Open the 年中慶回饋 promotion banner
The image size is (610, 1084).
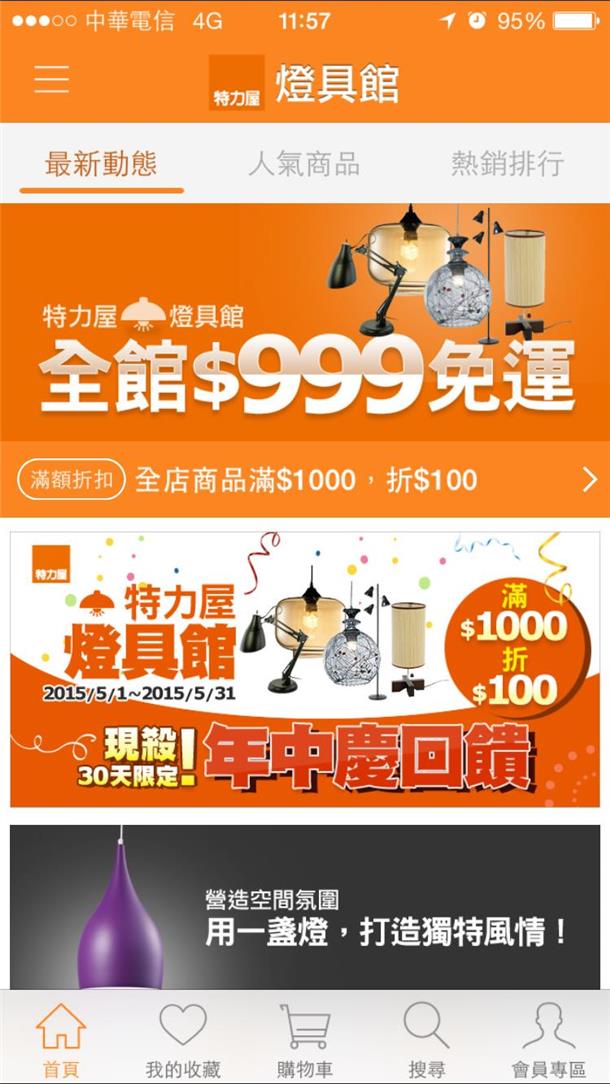305,669
